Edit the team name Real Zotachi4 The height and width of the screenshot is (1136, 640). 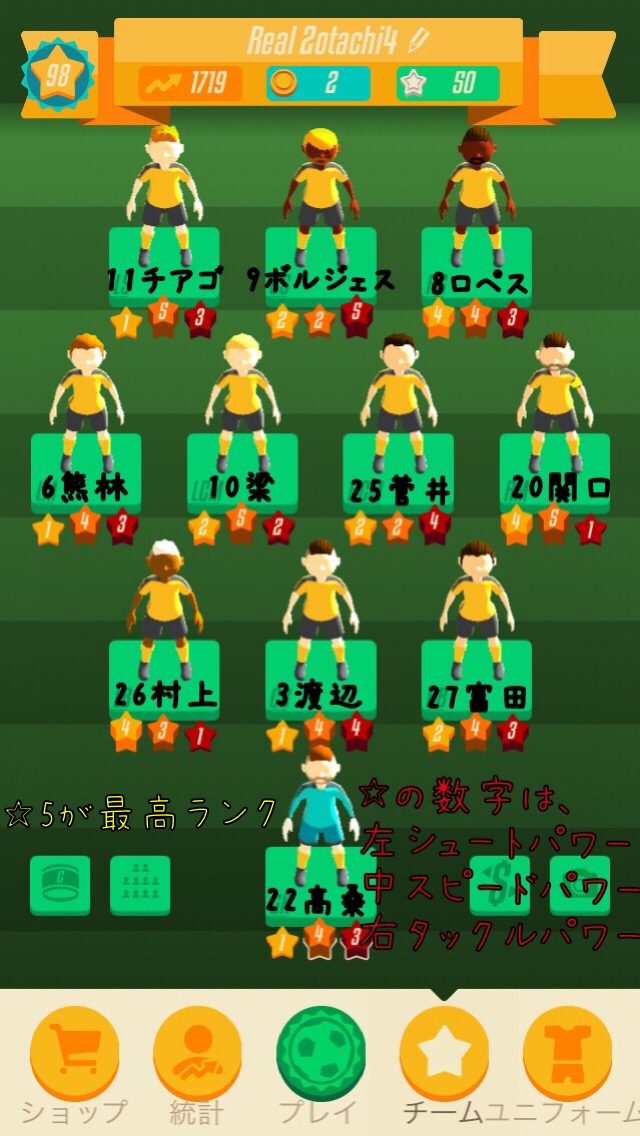(x=418, y=41)
